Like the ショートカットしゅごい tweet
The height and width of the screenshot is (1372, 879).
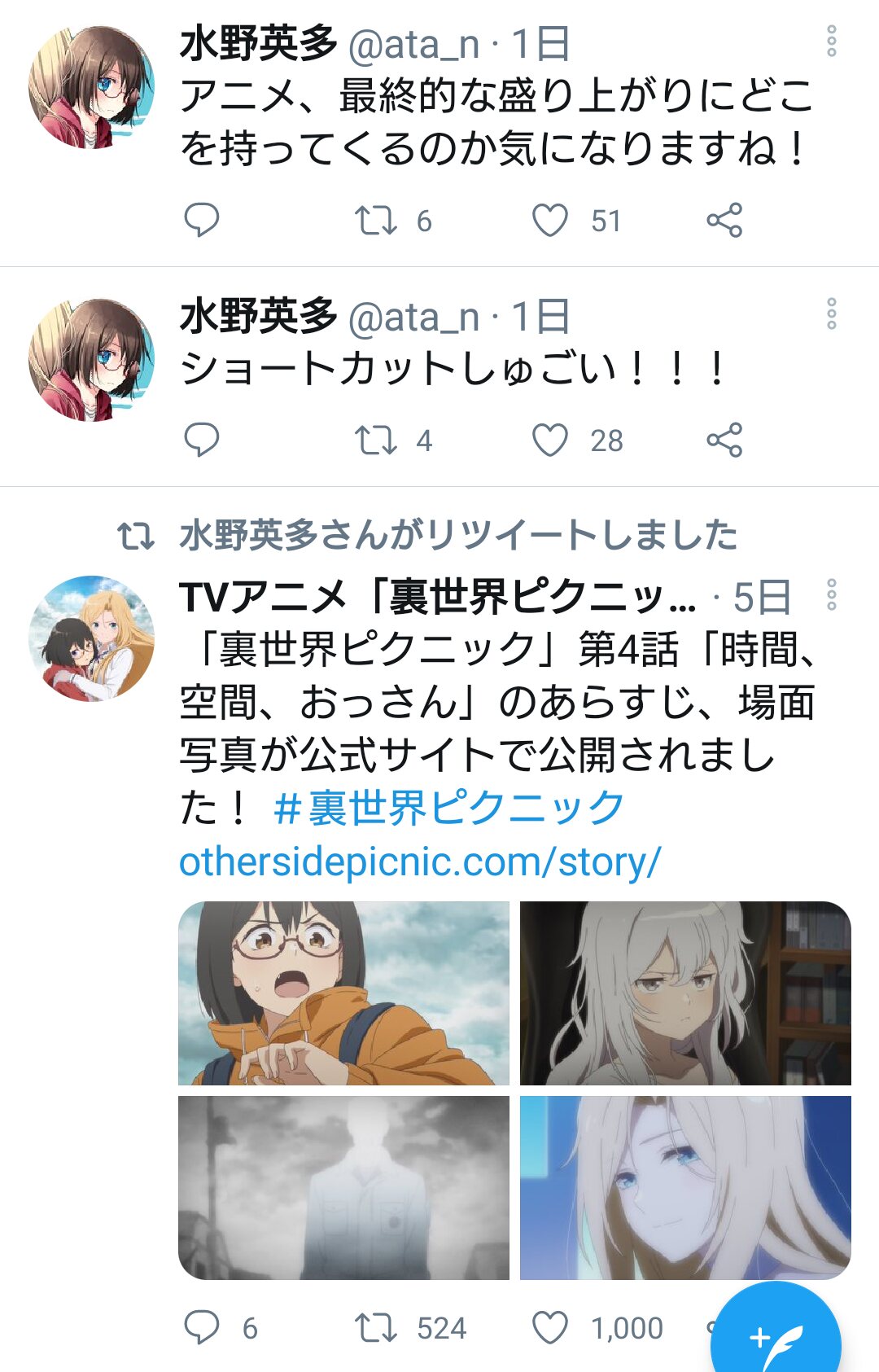pyautogui.click(x=550, y=440)
